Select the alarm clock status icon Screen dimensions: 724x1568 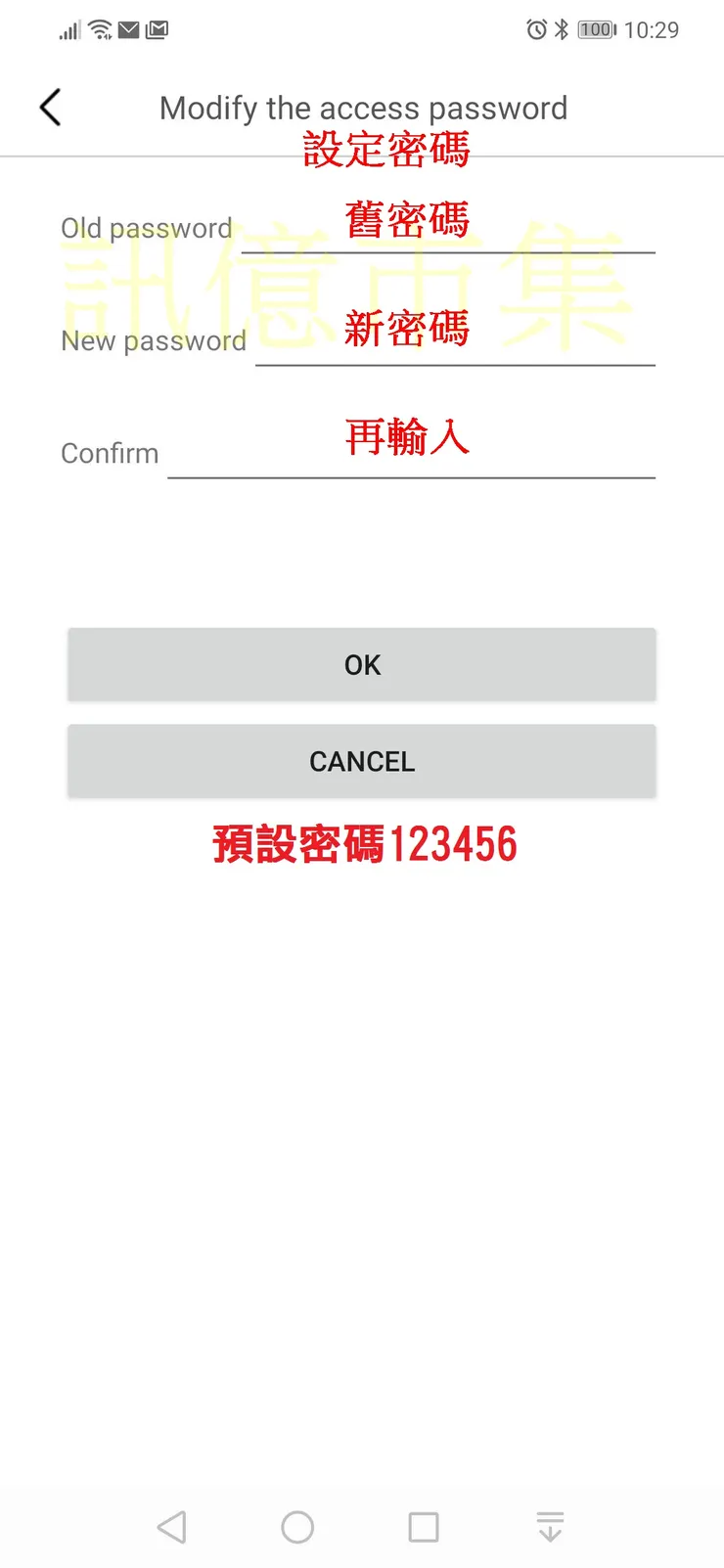coord(536,30)
